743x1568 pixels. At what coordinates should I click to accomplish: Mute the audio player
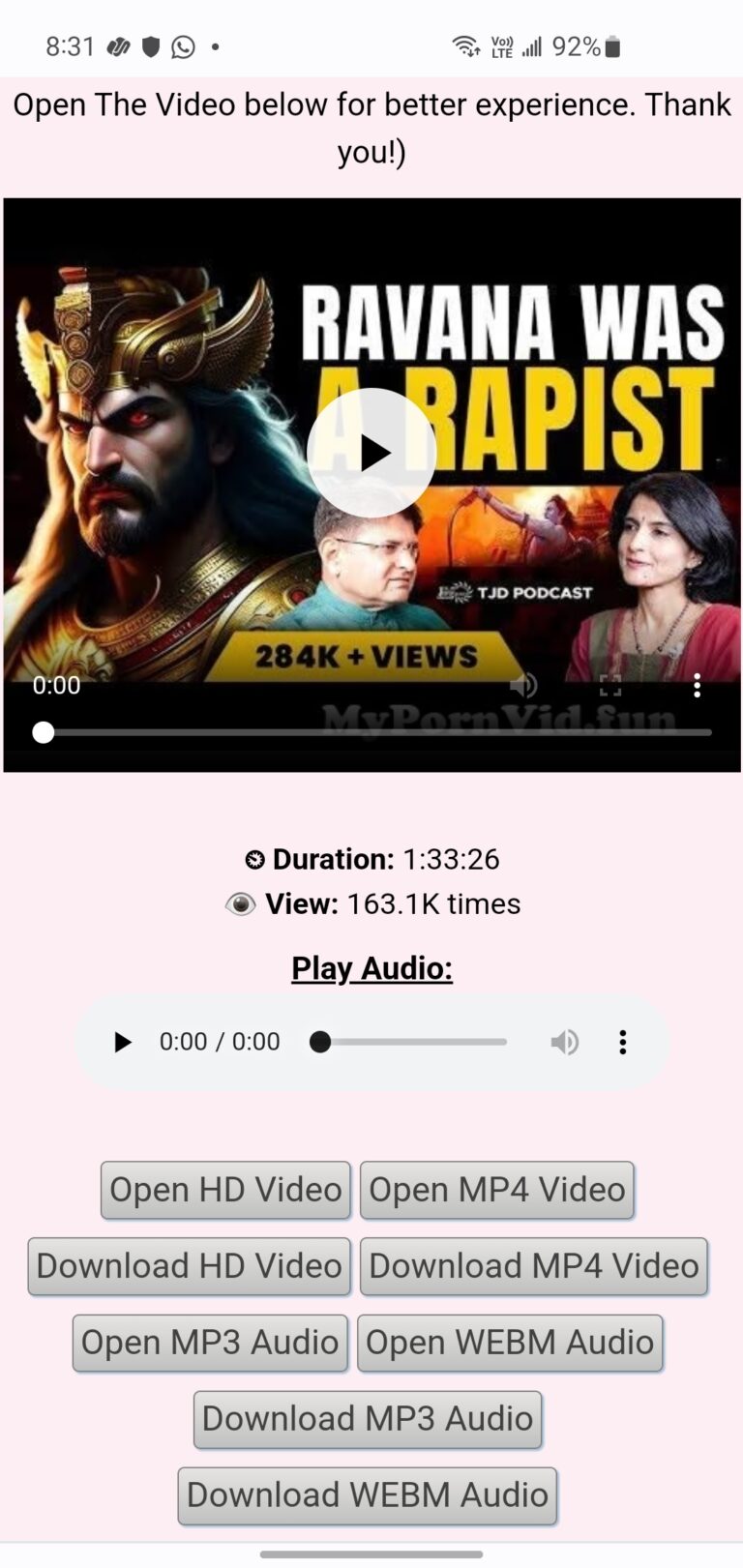[x=564, y=1042]
